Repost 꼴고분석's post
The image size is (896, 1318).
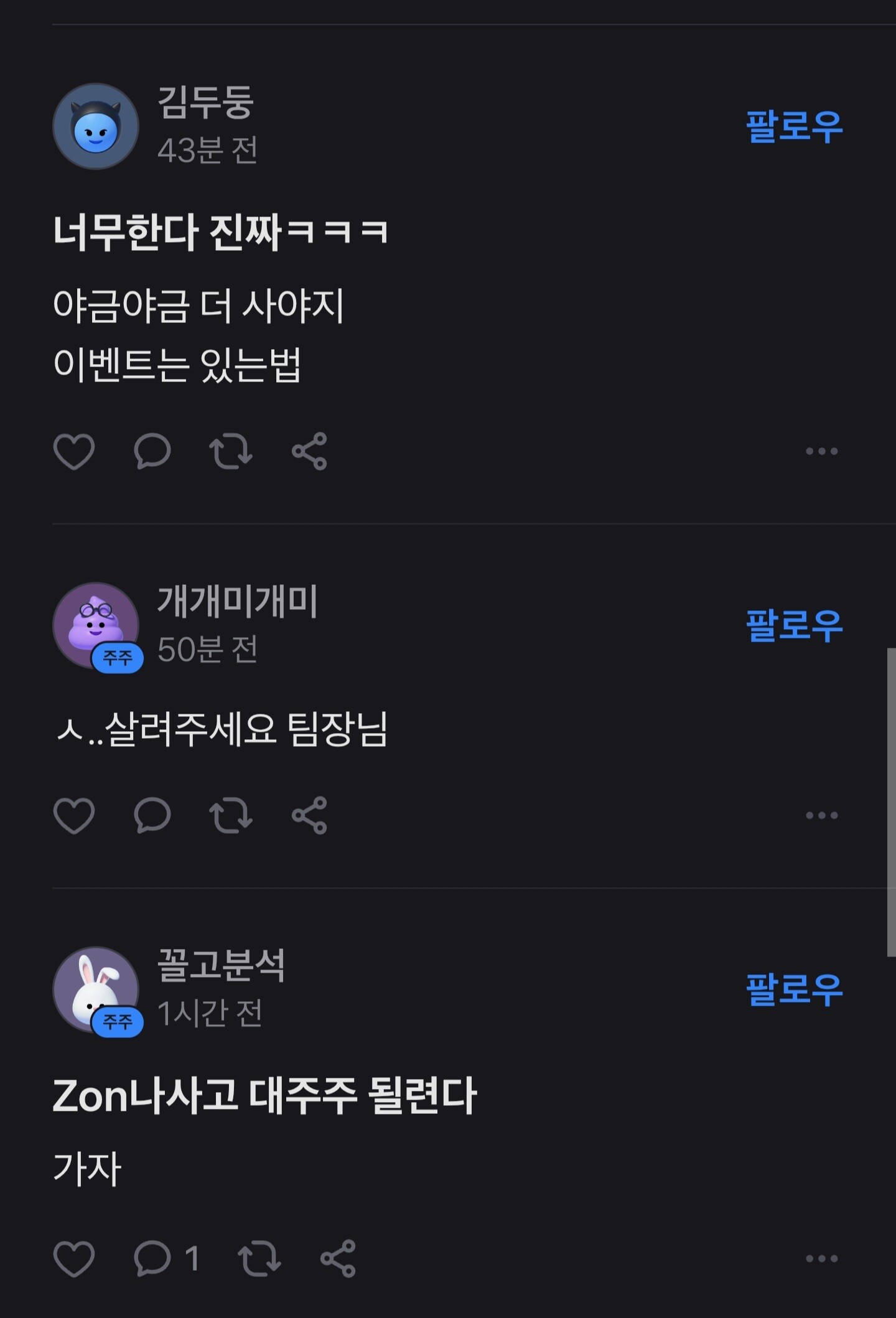point(259,1258)
